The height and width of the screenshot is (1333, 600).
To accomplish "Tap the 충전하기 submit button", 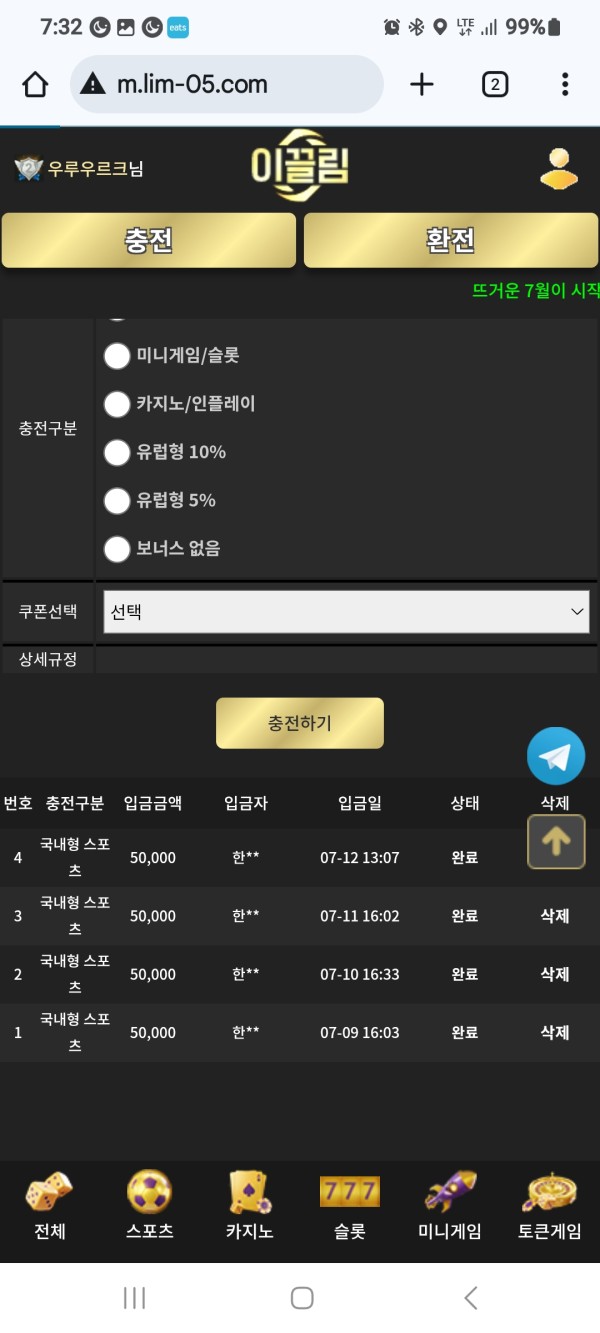I will coord(300,723).
